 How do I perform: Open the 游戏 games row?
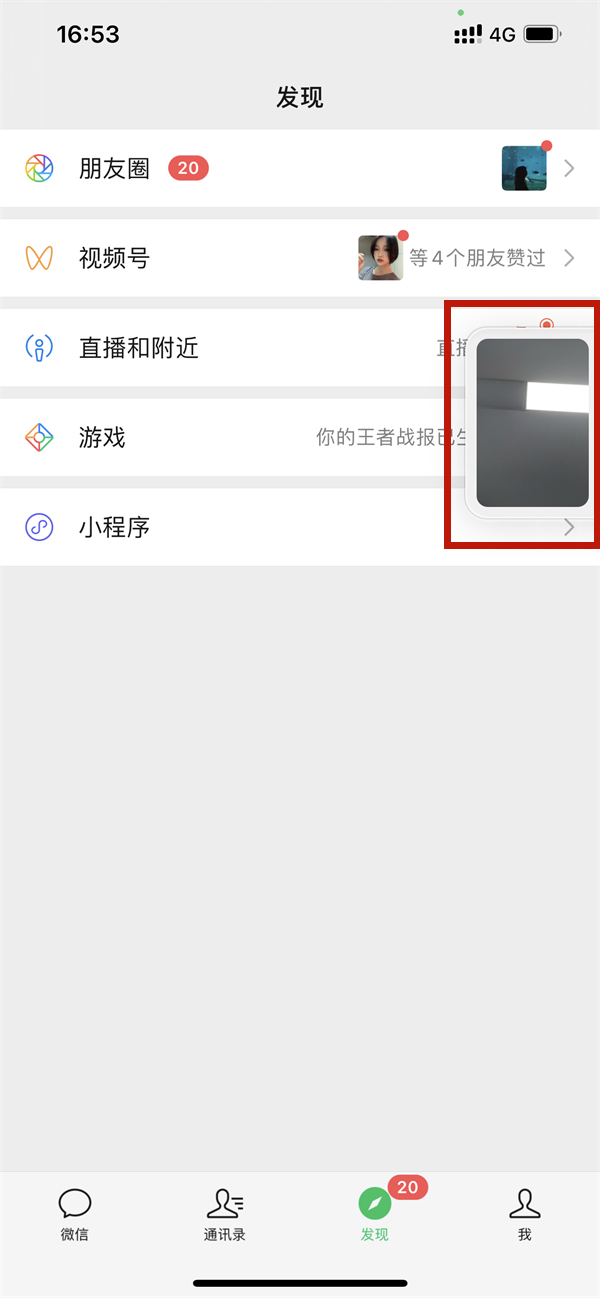[200, 437]
